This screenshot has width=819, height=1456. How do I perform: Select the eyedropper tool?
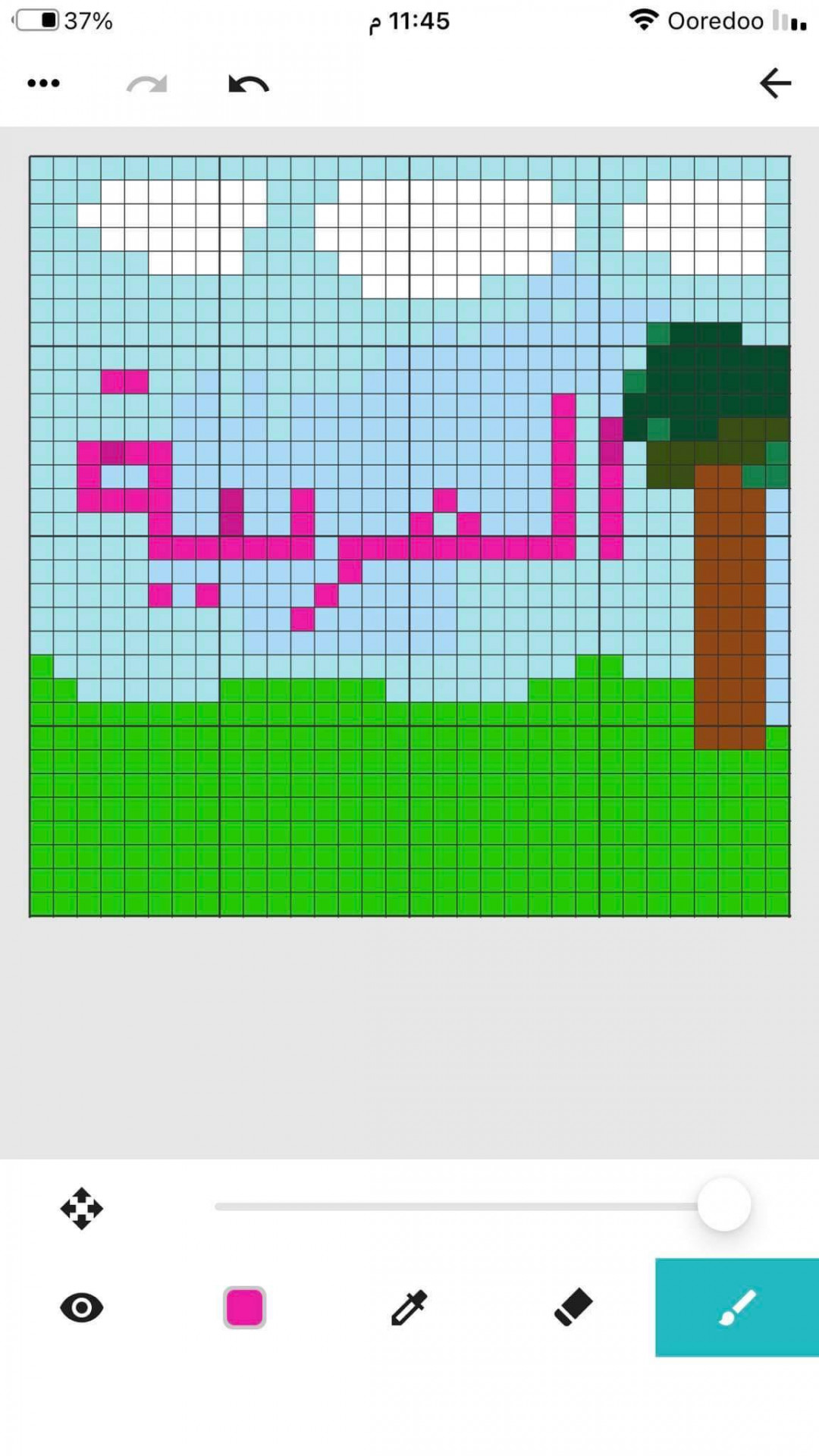(x=409, y=1307)
